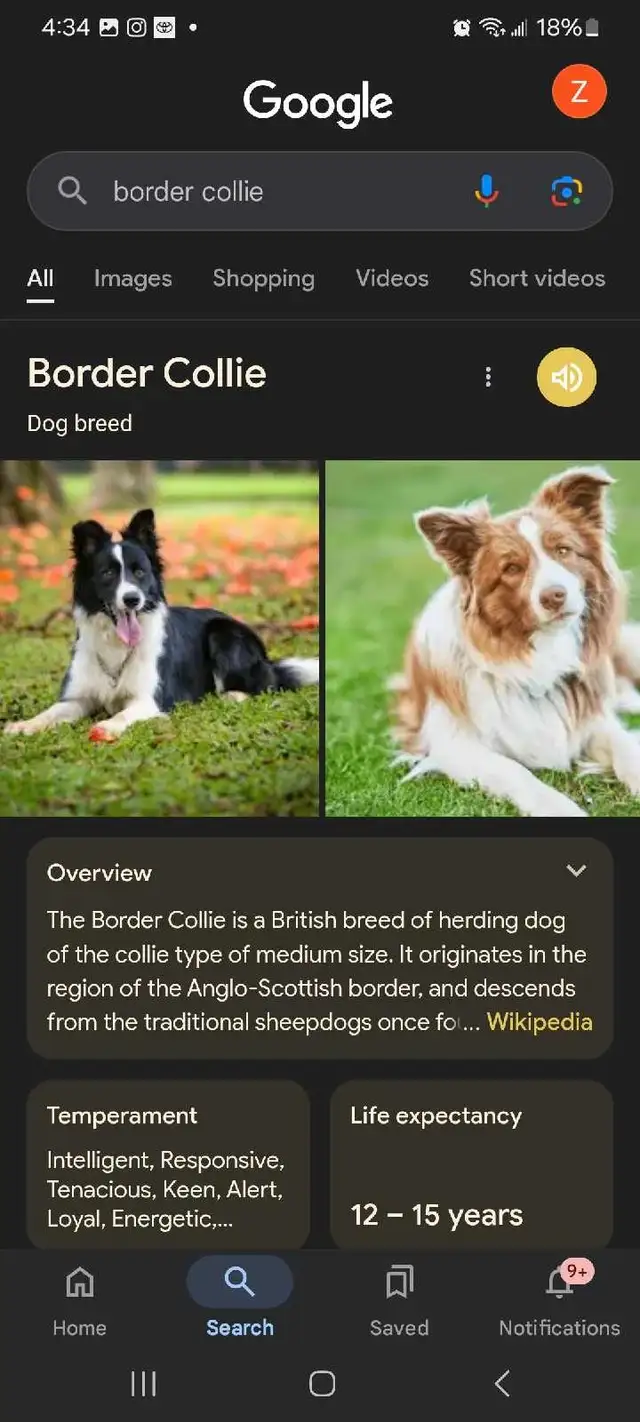Open the Z account profile avatar

click(x=579, y=92)
